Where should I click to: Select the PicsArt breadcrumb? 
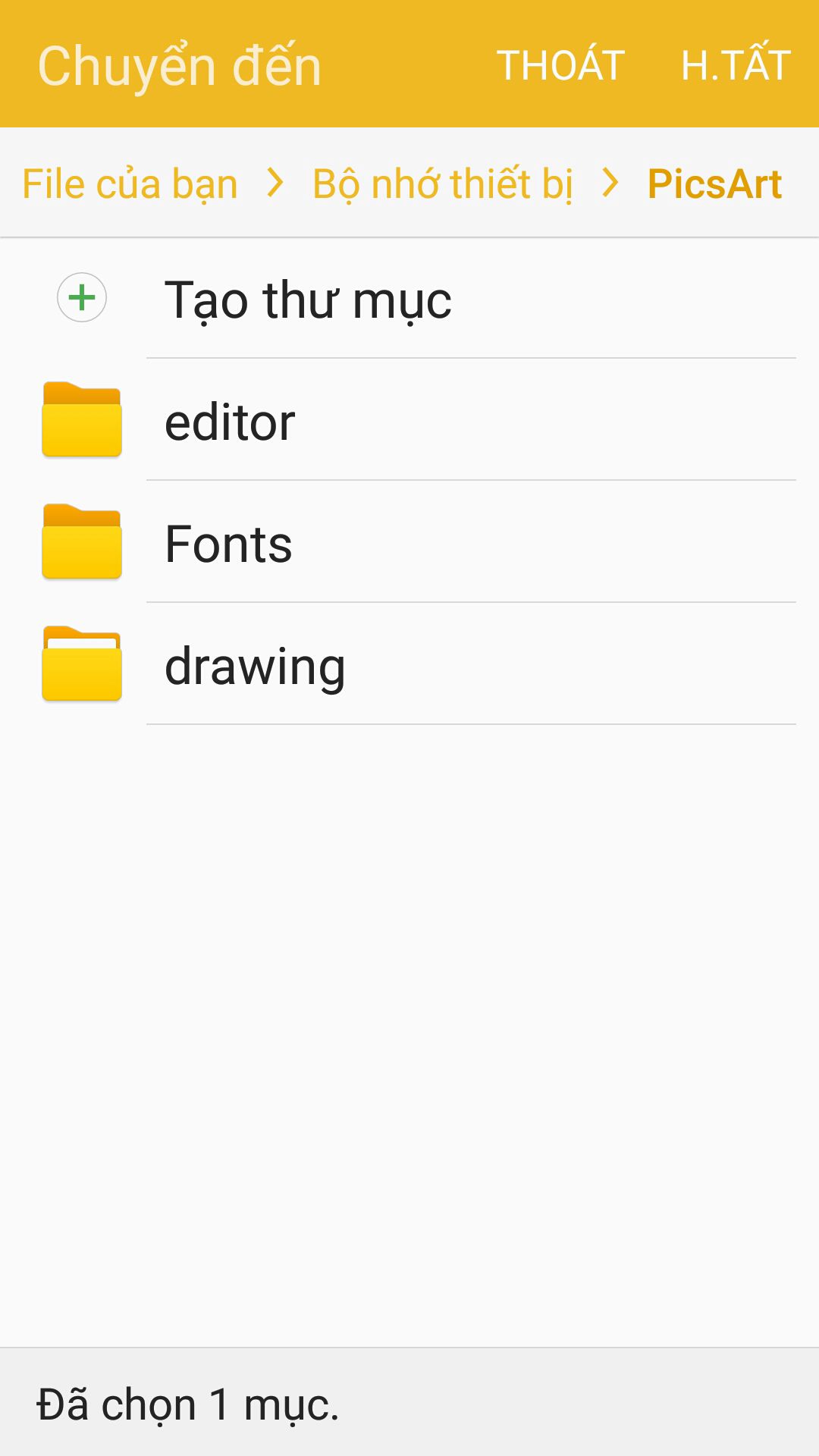(x=714, y=184)
